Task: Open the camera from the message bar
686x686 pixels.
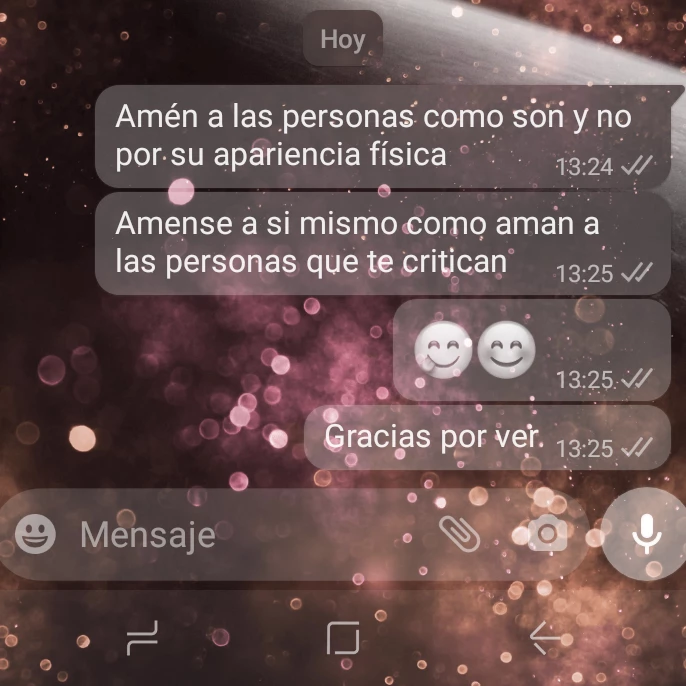Action: 547,533
